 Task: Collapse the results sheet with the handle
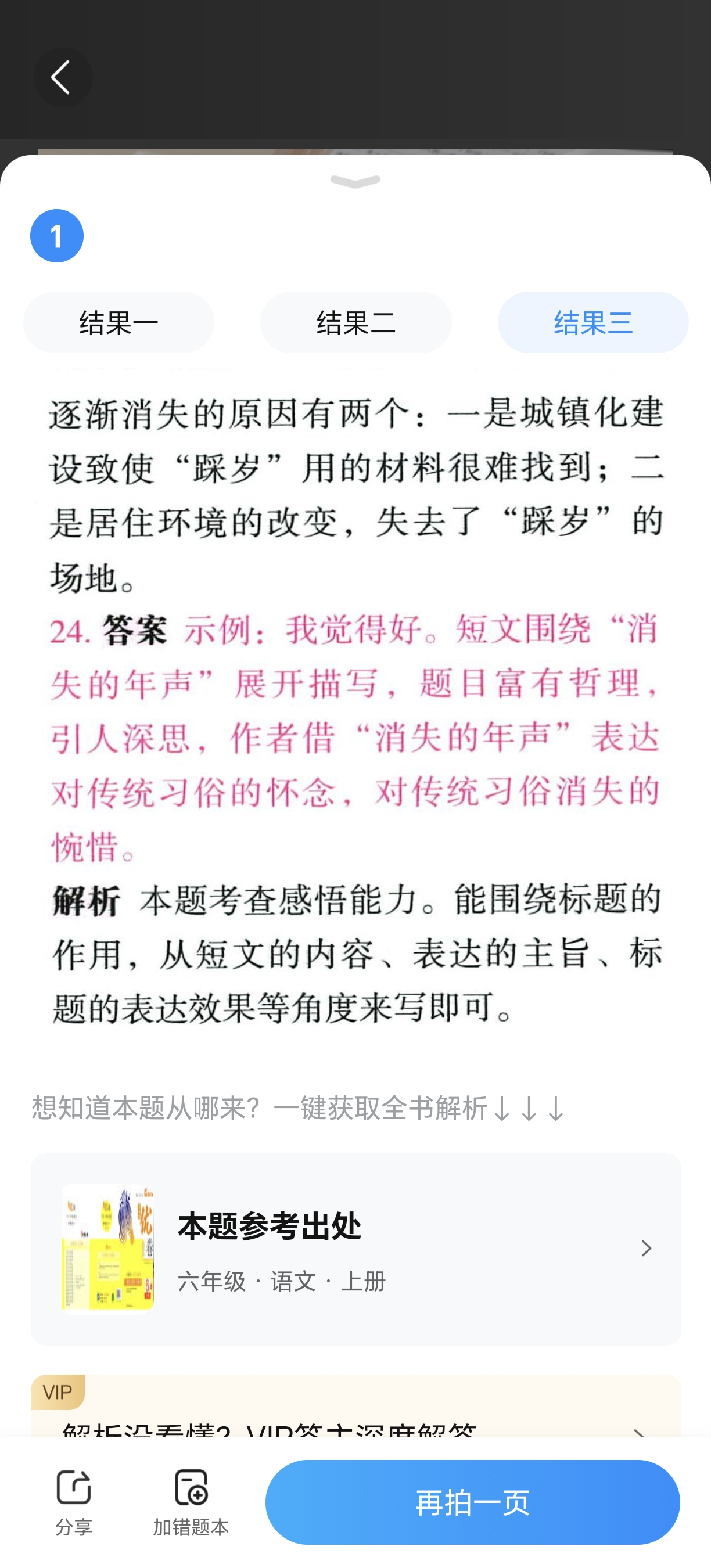355,181
